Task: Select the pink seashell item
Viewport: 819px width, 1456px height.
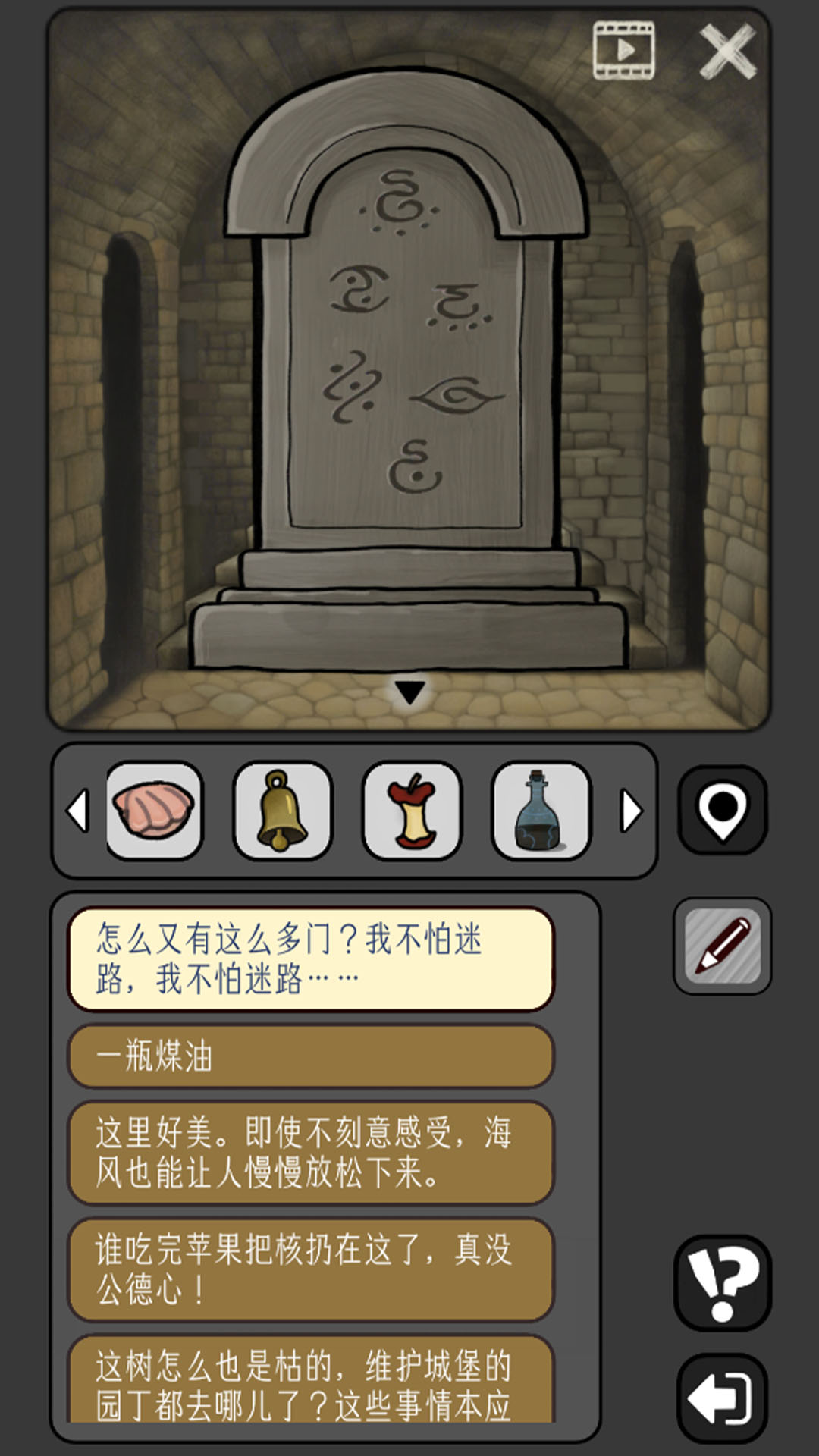Action: (x=154, y=810)
